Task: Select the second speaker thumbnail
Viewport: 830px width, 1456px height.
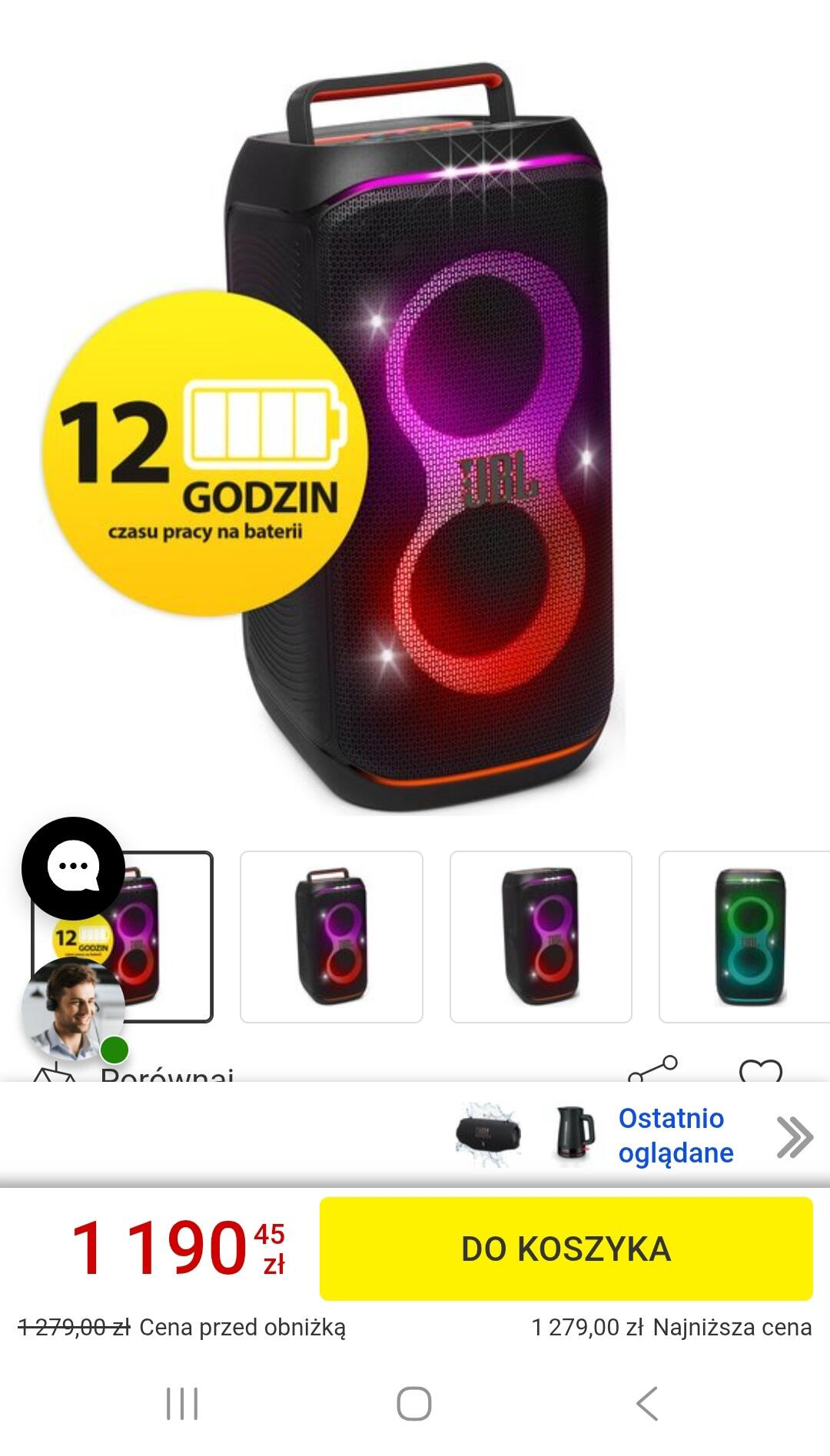Action: (331, 937)
